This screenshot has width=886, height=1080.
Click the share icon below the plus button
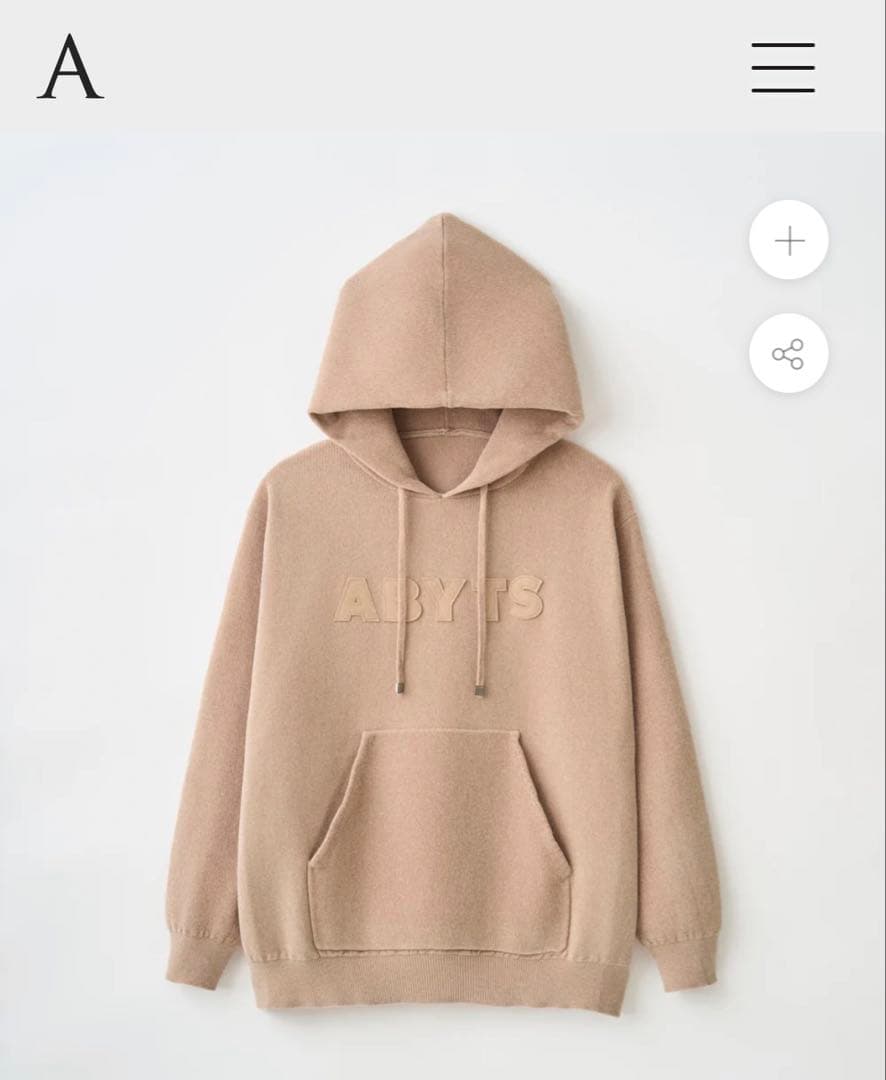(x=791, y=355)
